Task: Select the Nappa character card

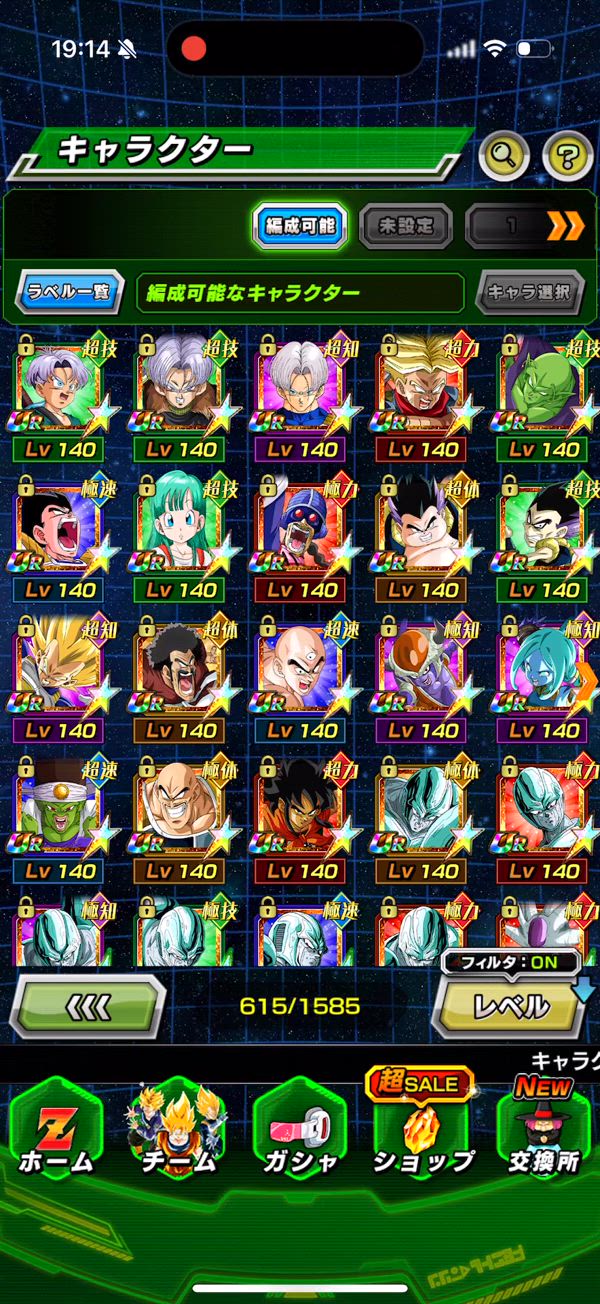Action: click(178, 808)
